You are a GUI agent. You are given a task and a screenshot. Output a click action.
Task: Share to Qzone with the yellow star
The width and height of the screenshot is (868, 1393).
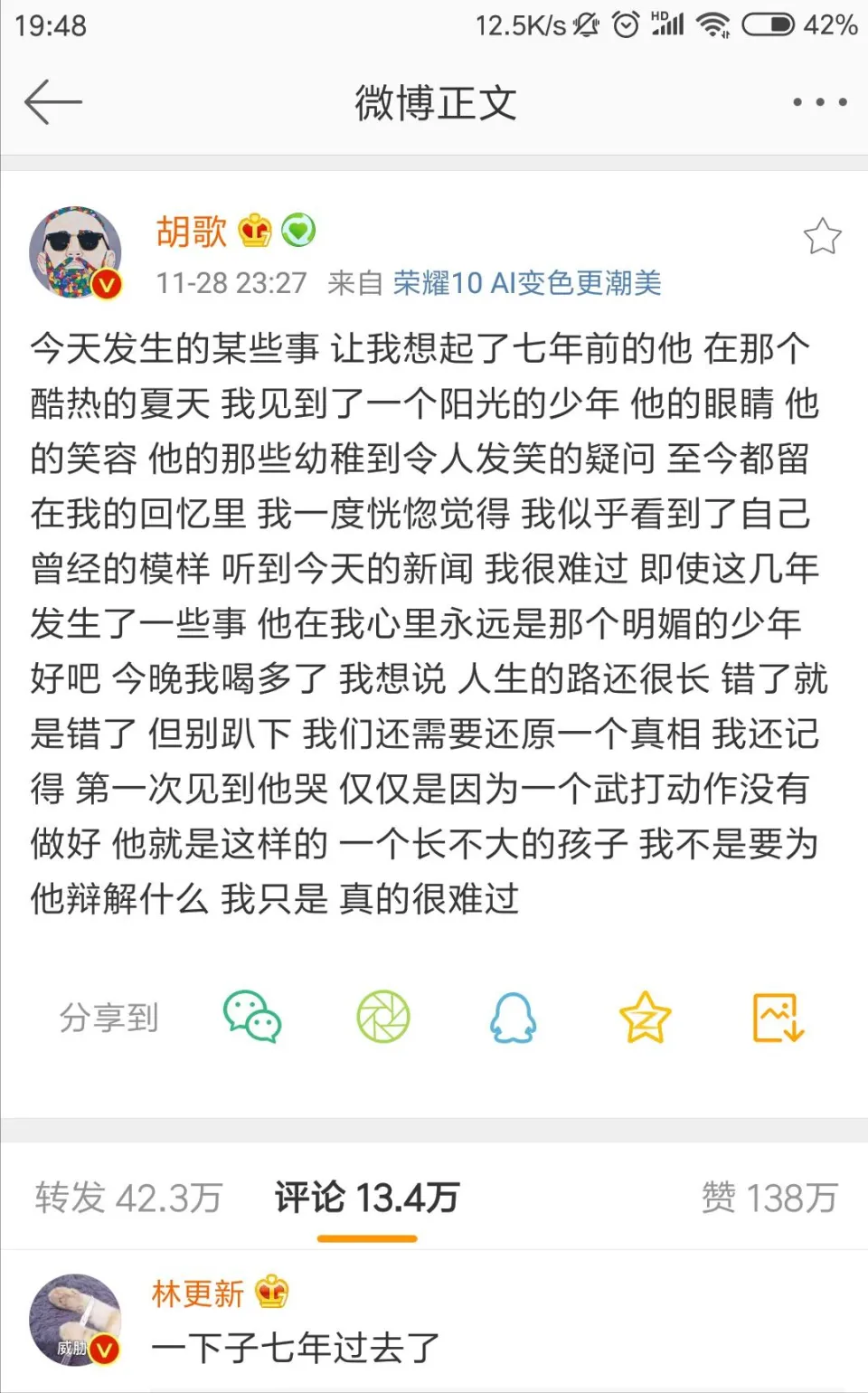coord(645,1017)
